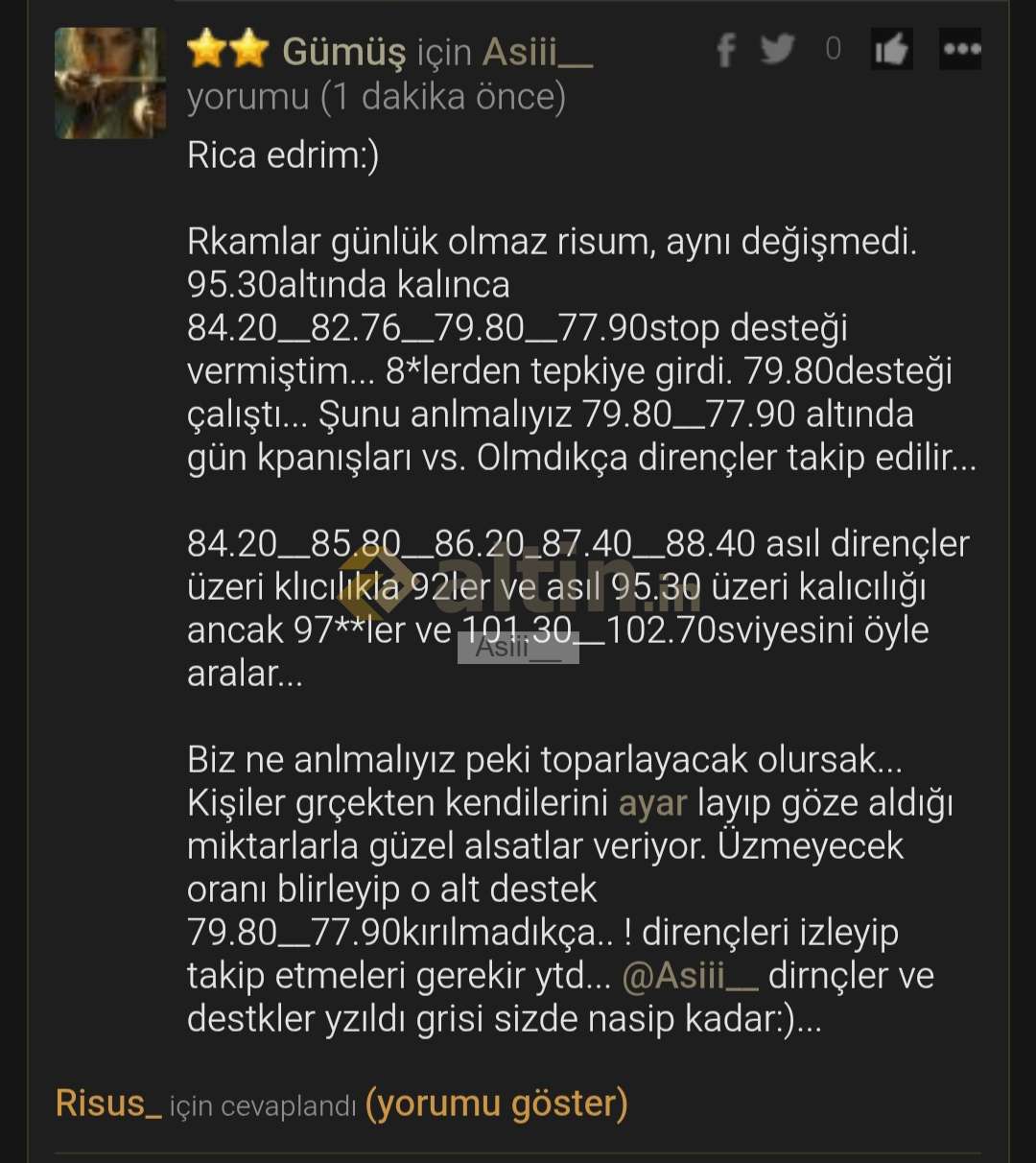Open Asiii__ profile from comment header
Image resolution: width=1036 pixels, height=1163 pixels.
tap(537, 52)
